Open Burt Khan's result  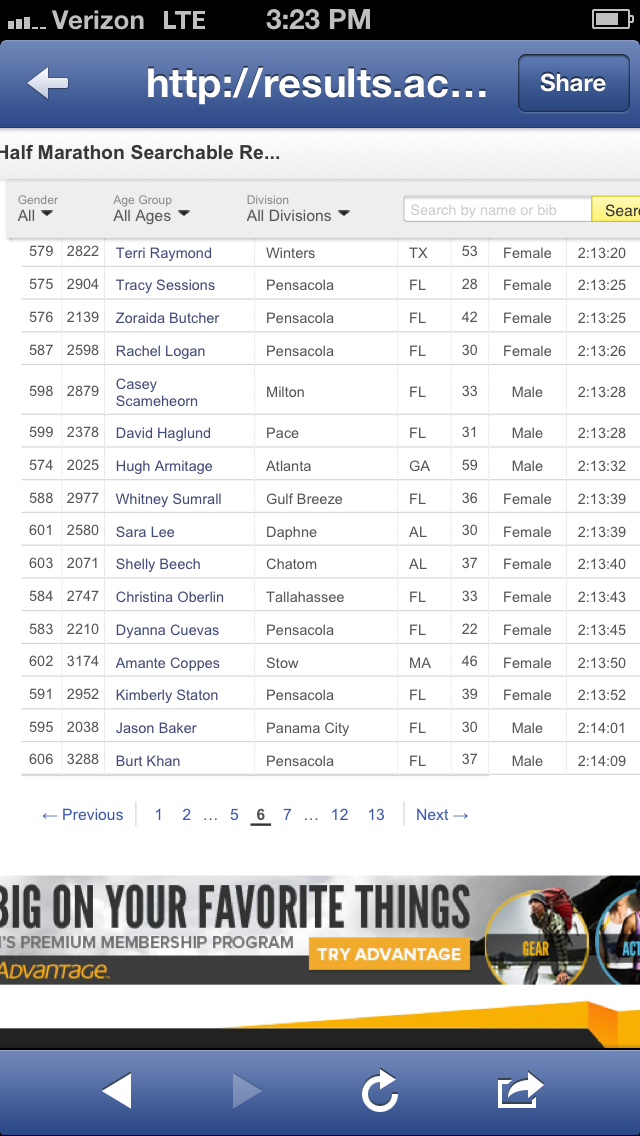point(148,761)
